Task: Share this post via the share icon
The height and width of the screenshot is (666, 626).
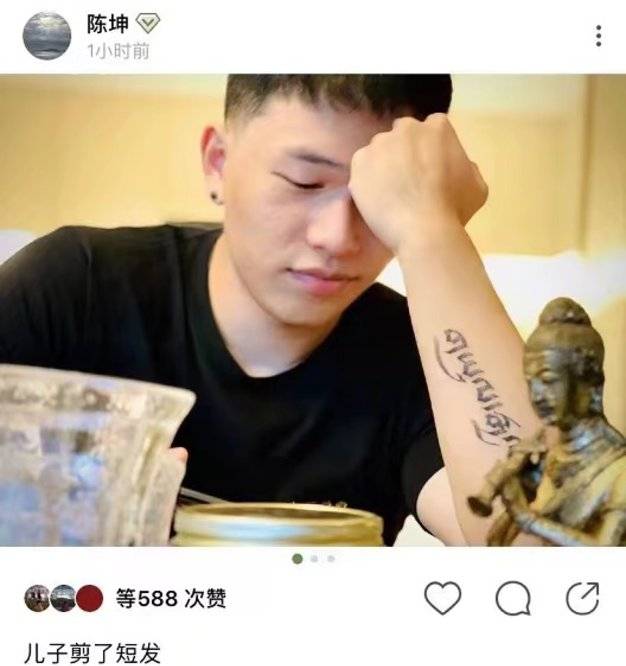Action: point(582,598)
